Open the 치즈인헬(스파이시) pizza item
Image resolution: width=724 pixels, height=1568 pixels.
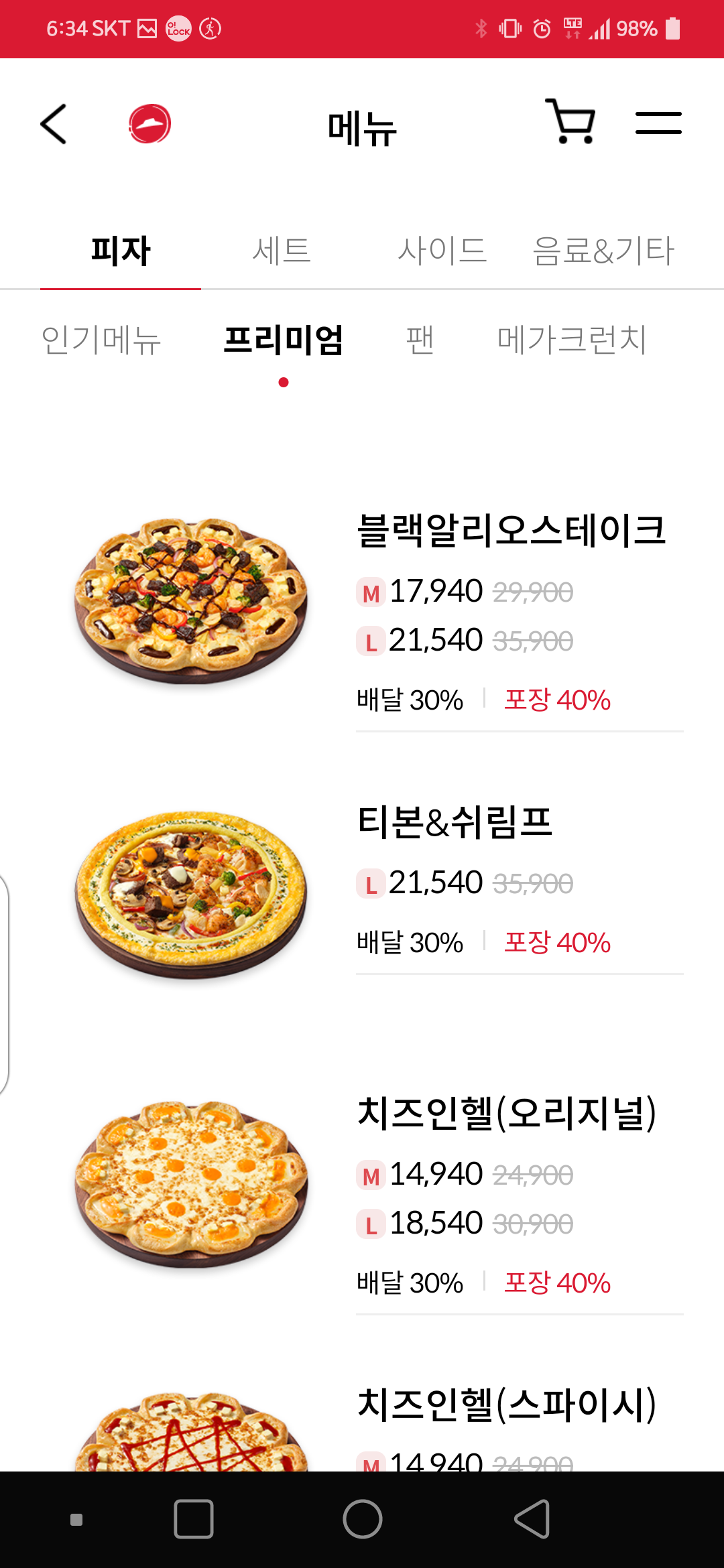[x=507, y=1404]
